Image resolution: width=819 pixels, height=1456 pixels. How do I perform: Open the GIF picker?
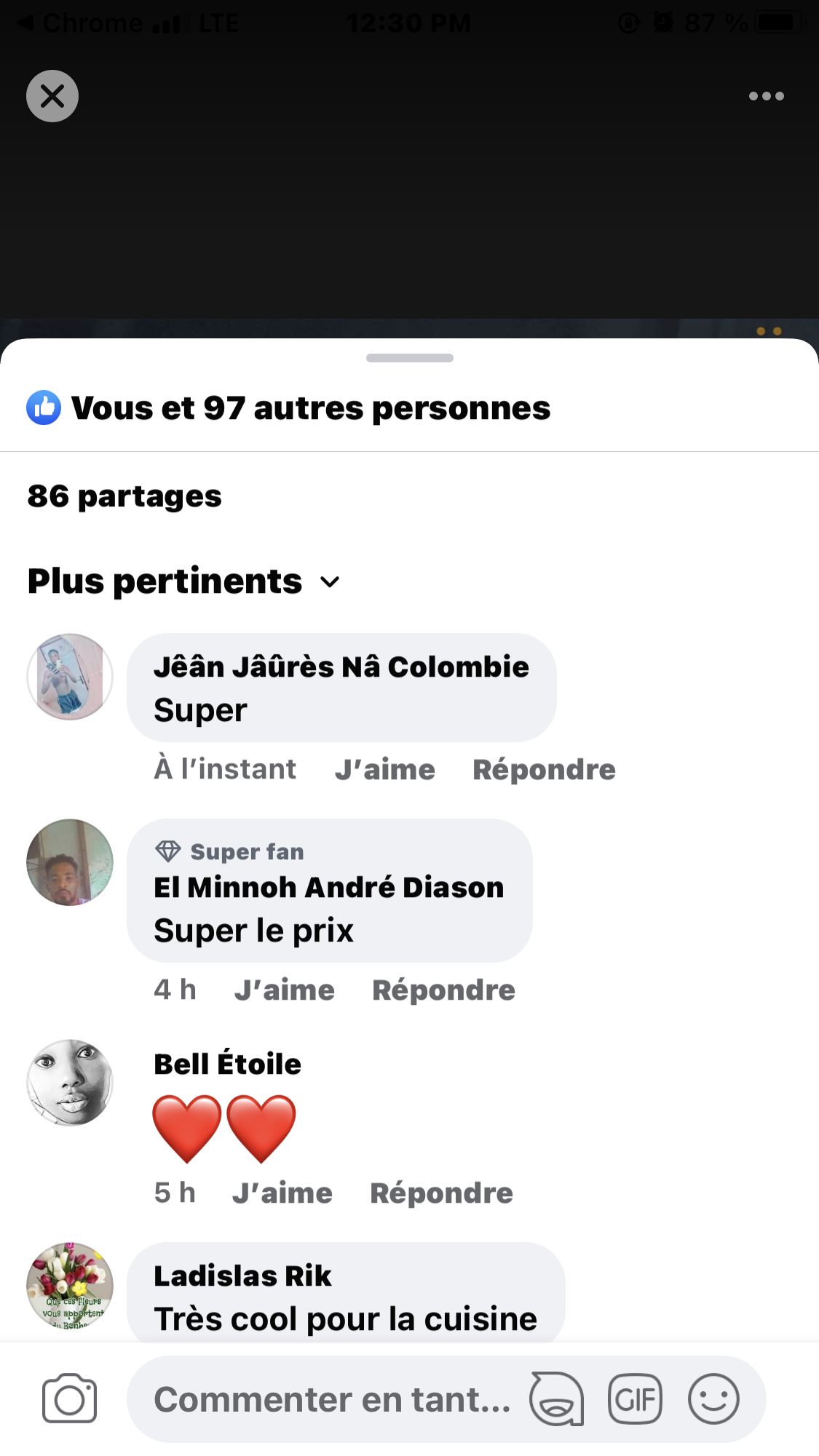pos(635,1399)
